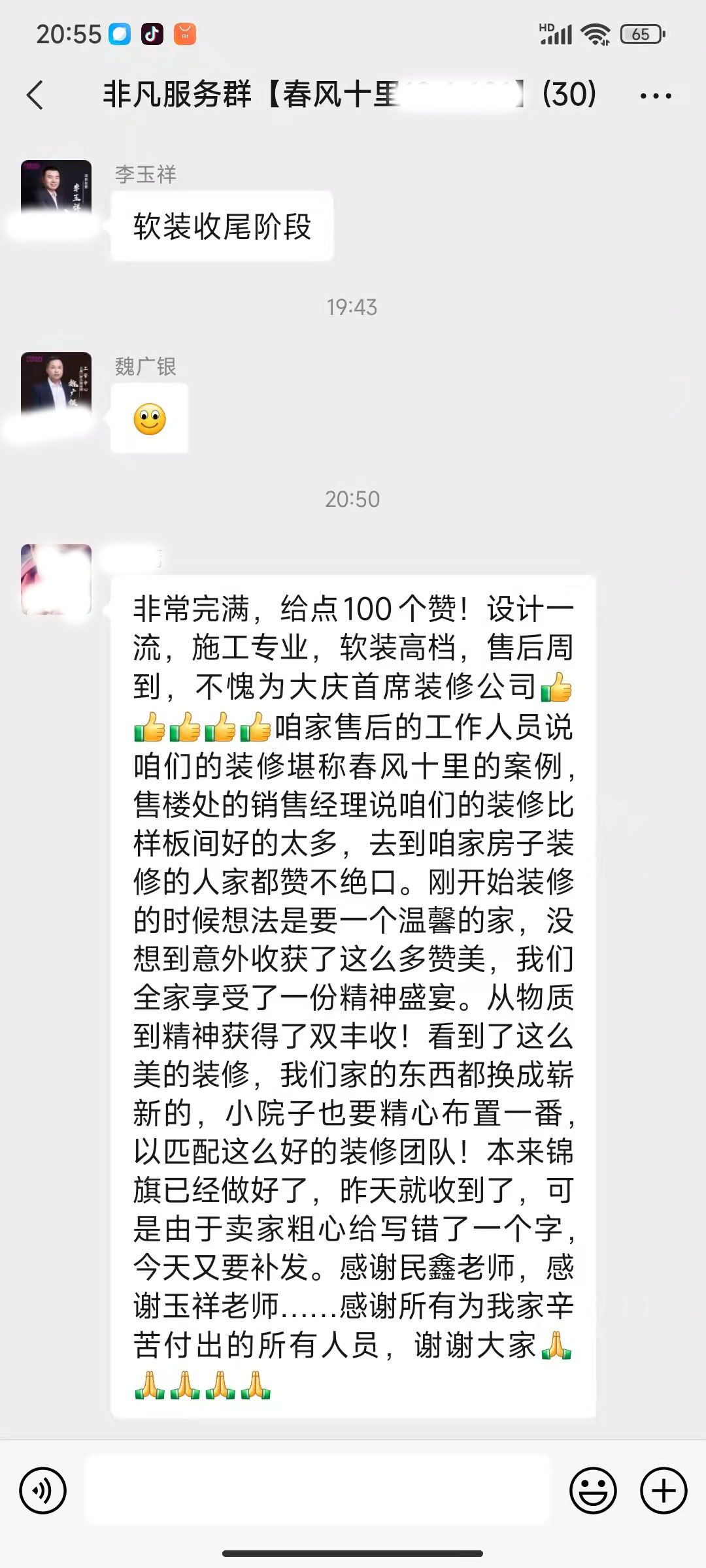This screenshot has width=706, height=1568.
Task: Switch to voice message input
Action: (43, 1490)
